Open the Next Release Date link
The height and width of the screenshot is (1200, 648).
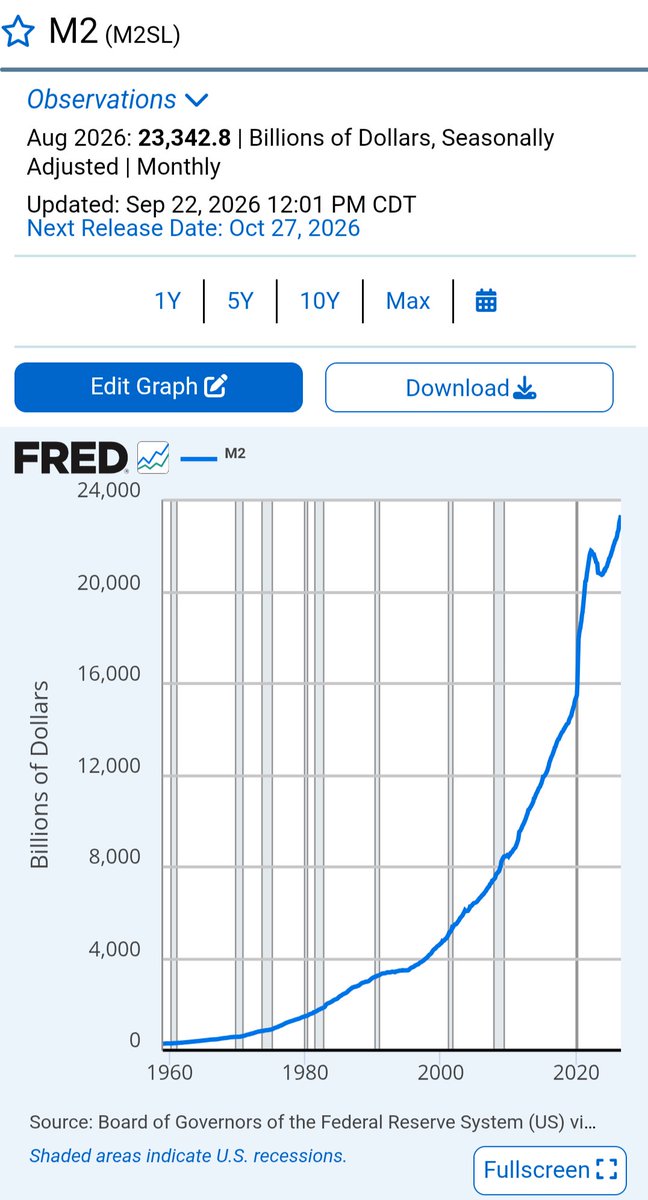pyautogui.click(x=193, y=228)
